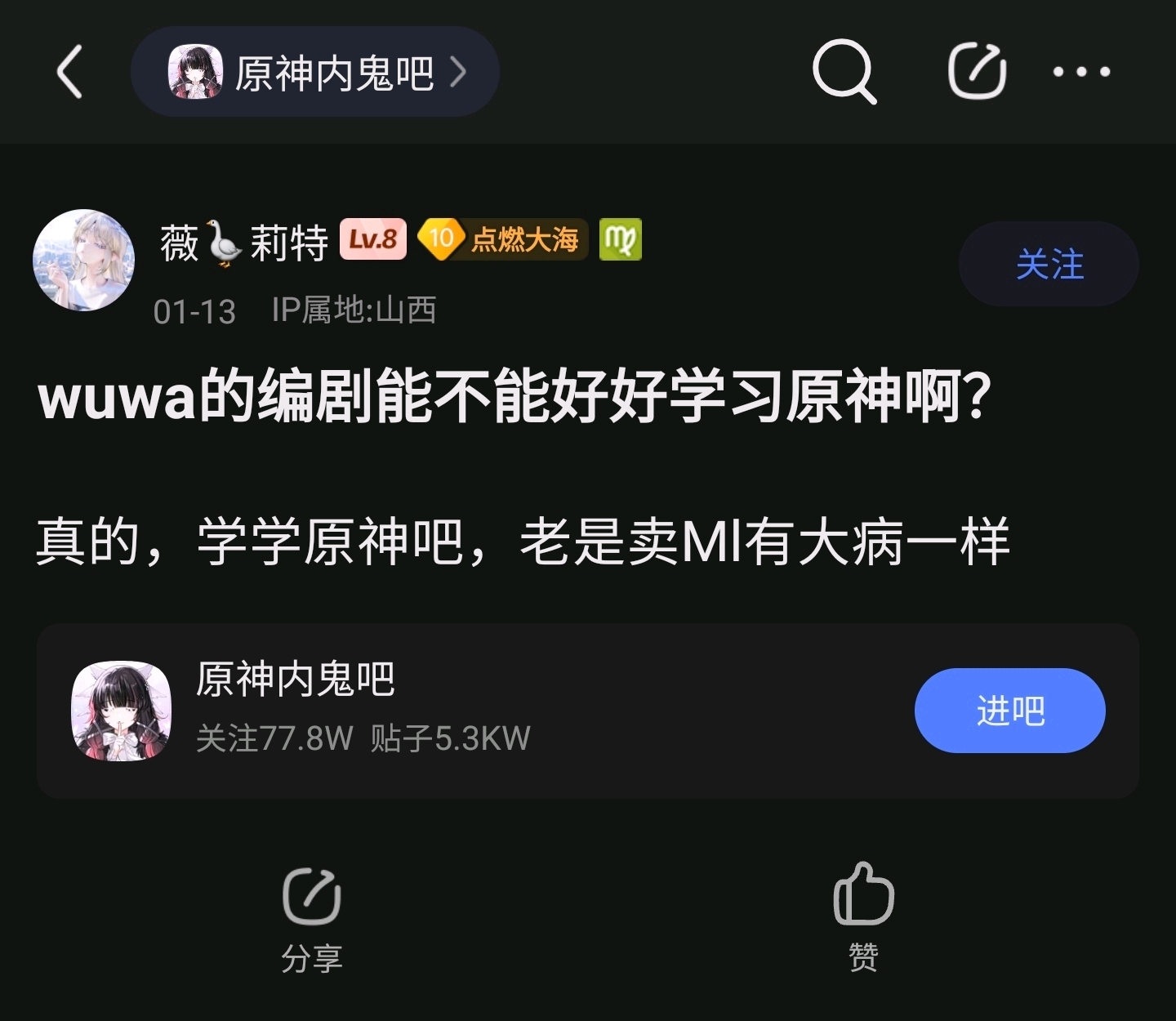
Task: Tap the 点燃大海 badge next to username
Action: [502, 239]
